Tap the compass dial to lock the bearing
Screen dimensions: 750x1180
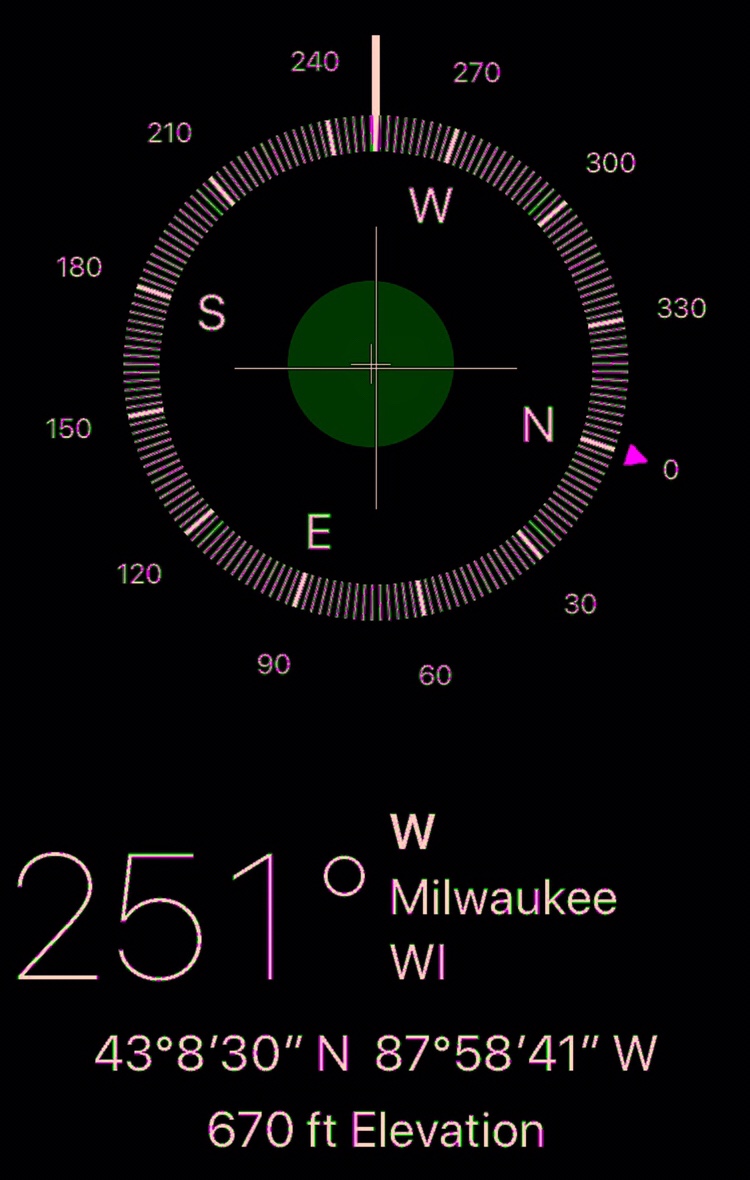(375, 366)
